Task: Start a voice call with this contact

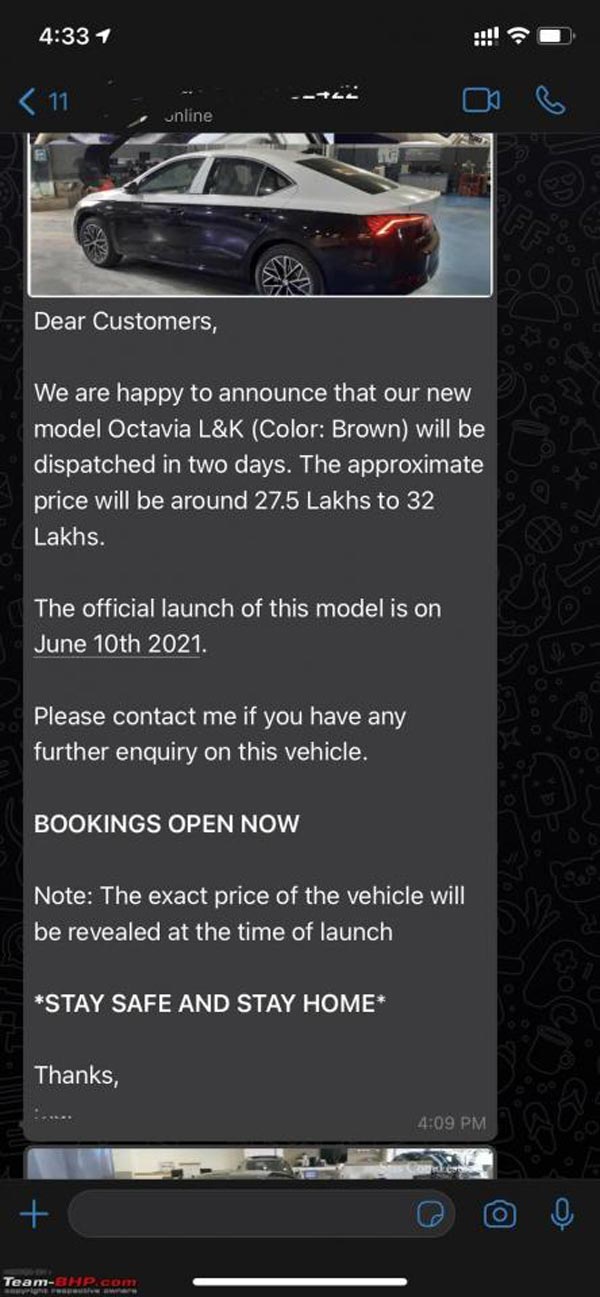Action: tap(551, 100)
